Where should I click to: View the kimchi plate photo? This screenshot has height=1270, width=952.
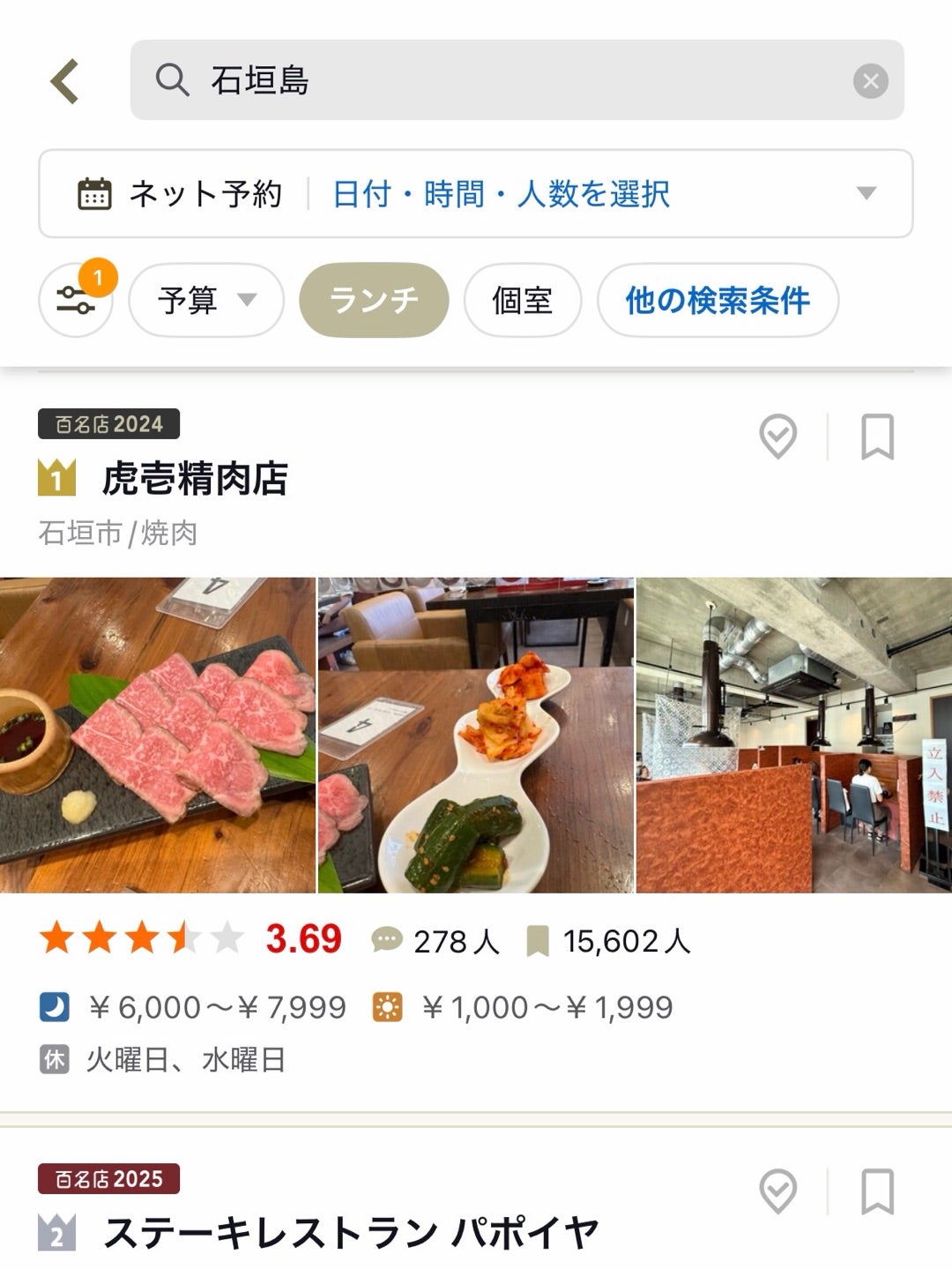pos(476,735)
